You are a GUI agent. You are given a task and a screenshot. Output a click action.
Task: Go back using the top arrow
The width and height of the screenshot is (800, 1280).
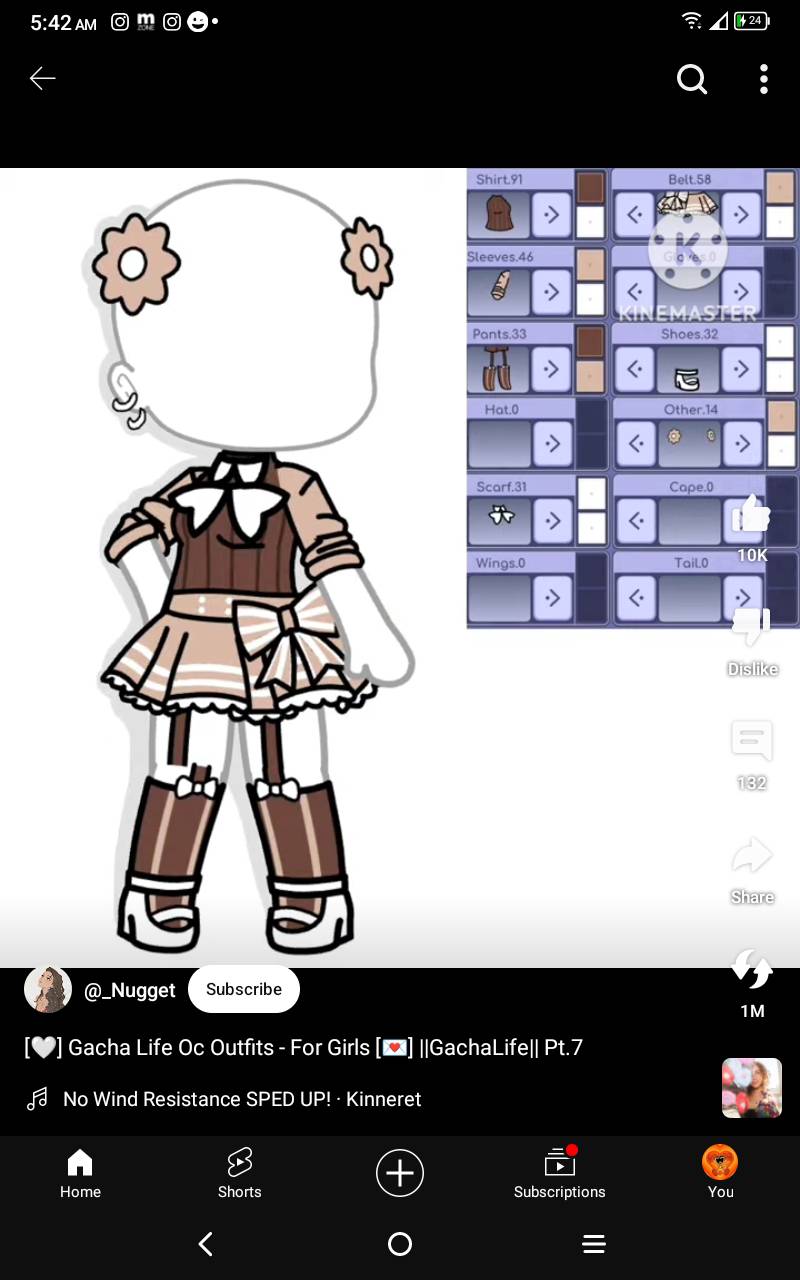click(42, 79)
